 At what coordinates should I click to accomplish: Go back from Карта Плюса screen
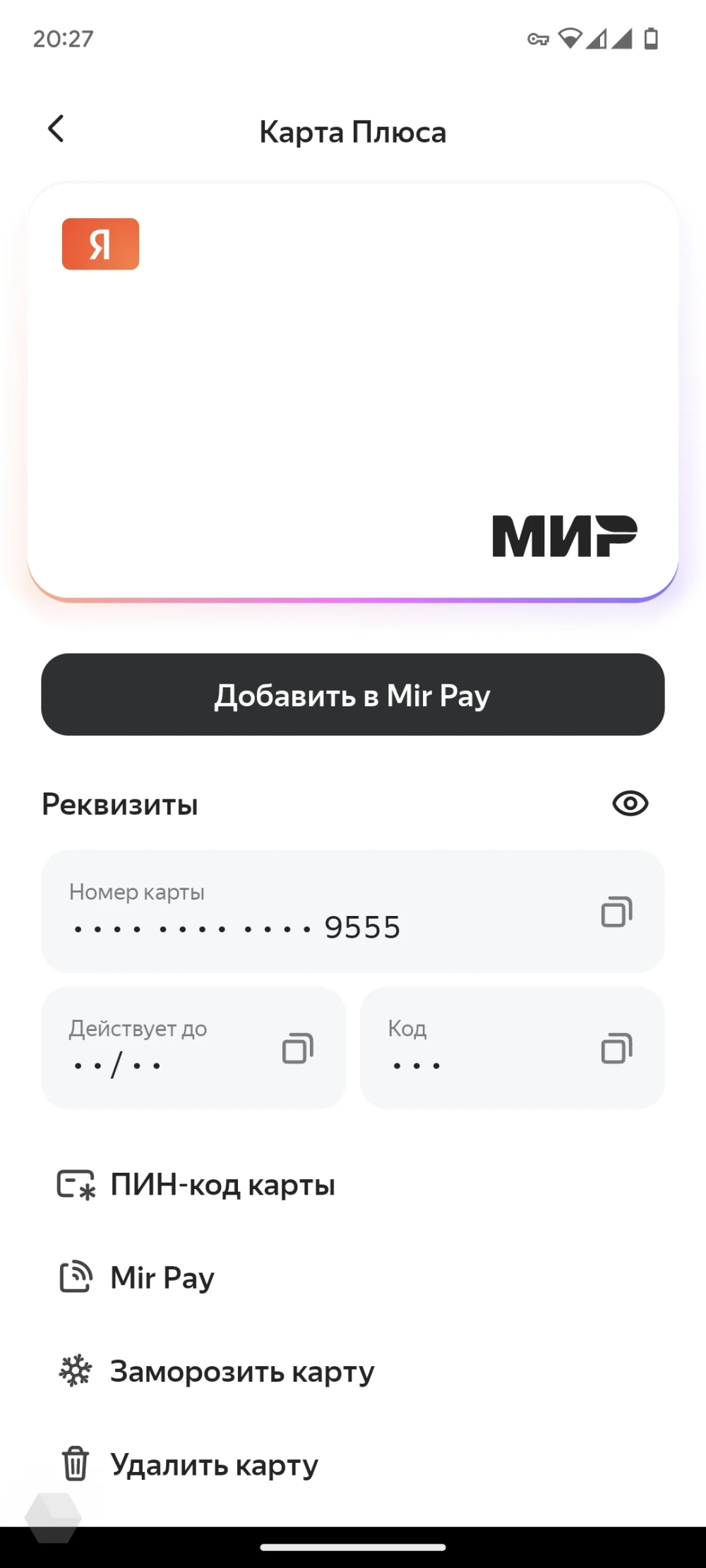tap(56, 129)
